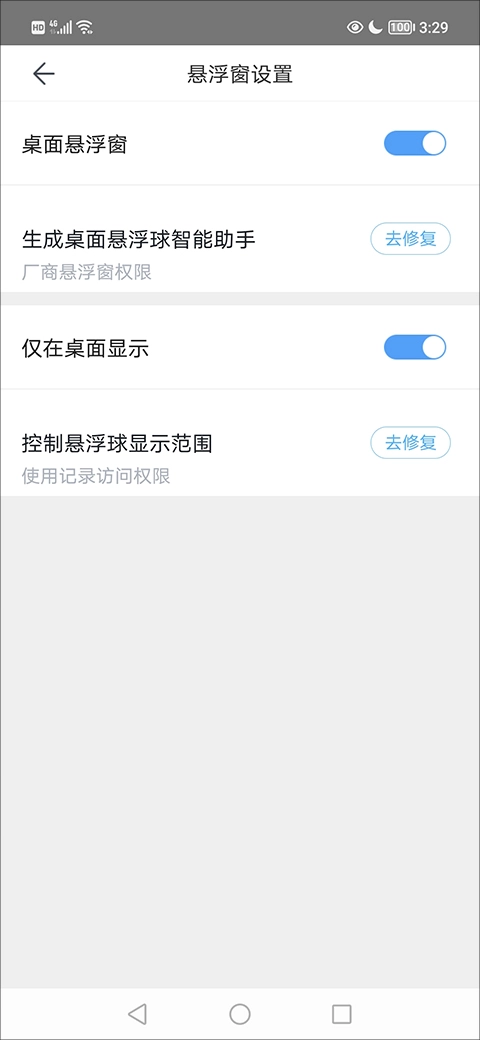
Task: Tap 去修复 for 控制悬浮球显示范围
Action: (x=410, y=443)
